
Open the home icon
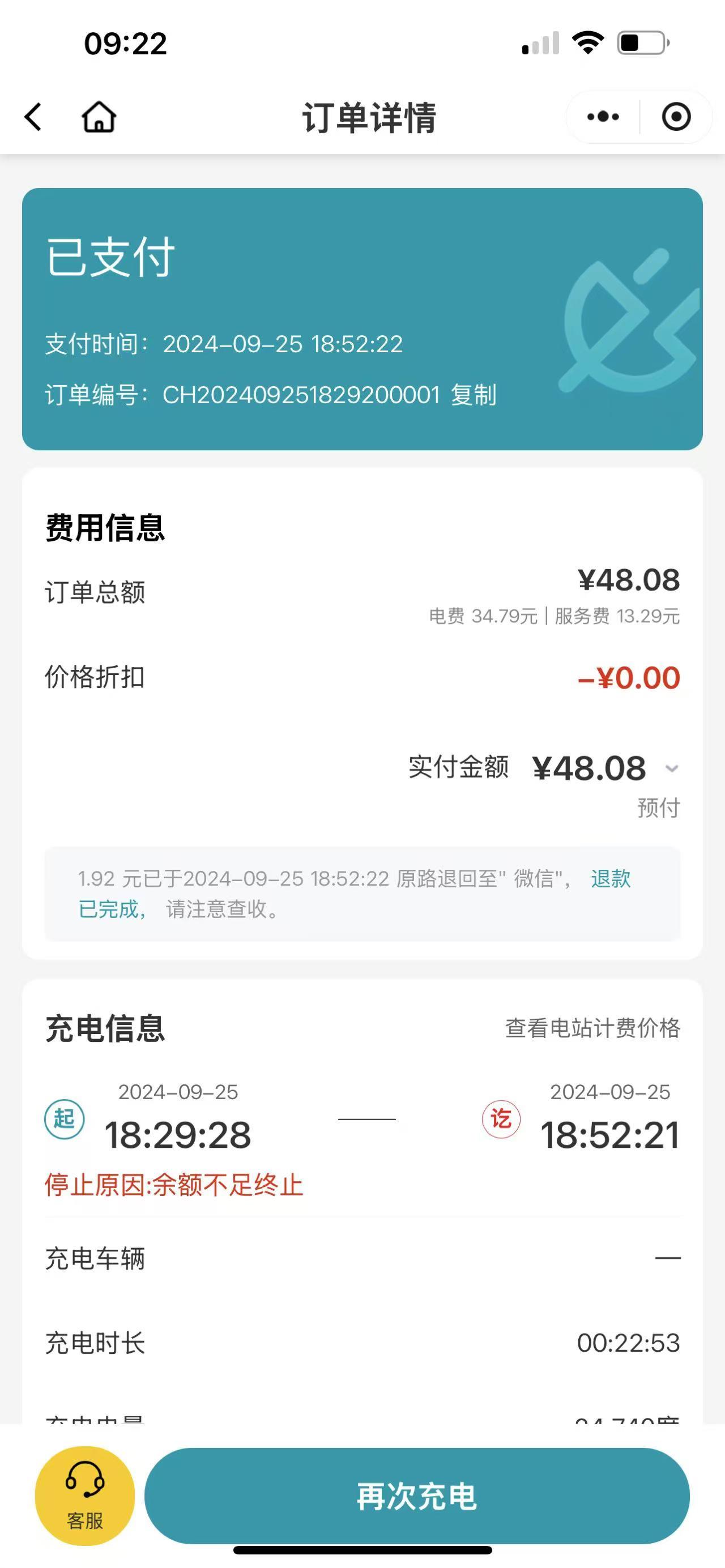(99, 117)
